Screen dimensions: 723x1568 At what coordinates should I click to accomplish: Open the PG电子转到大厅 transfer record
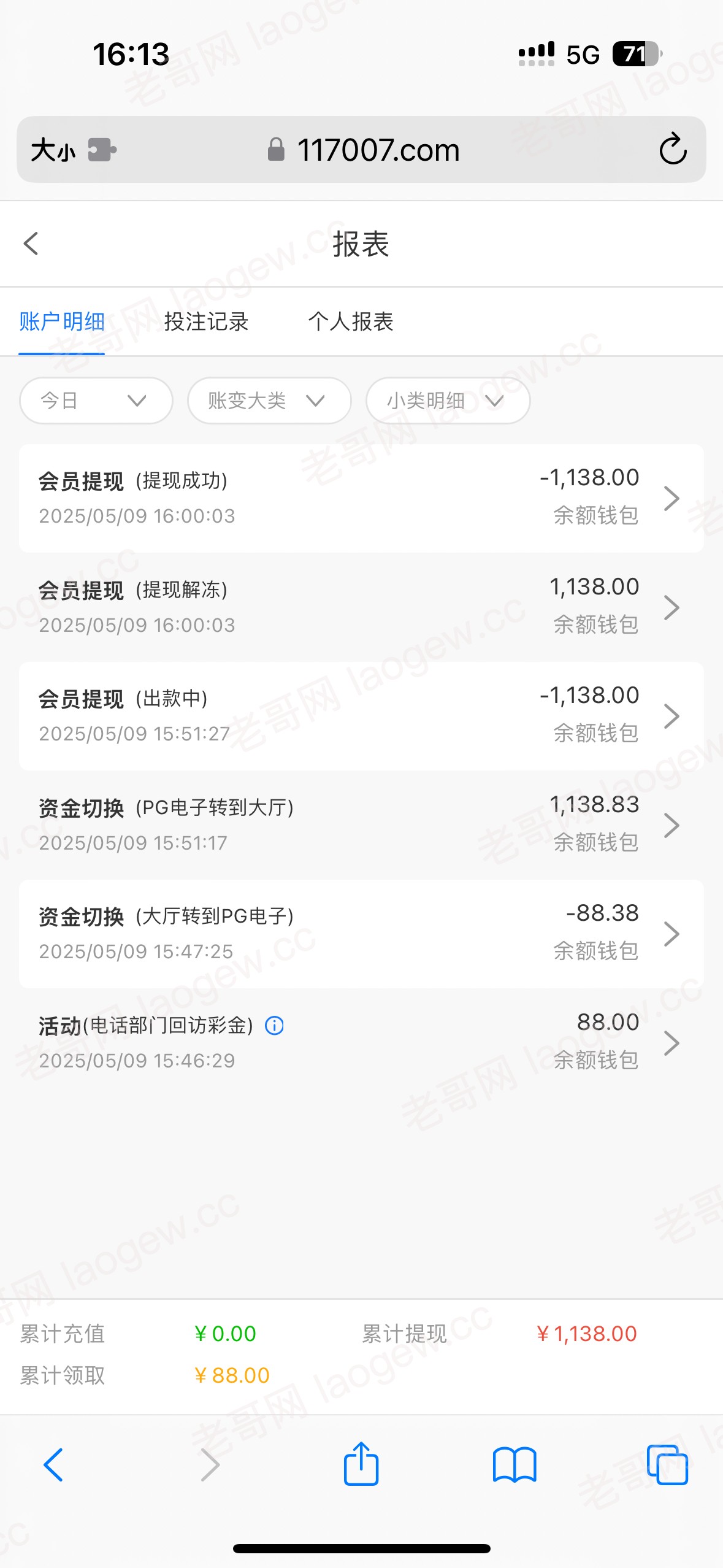pos(361,825)
